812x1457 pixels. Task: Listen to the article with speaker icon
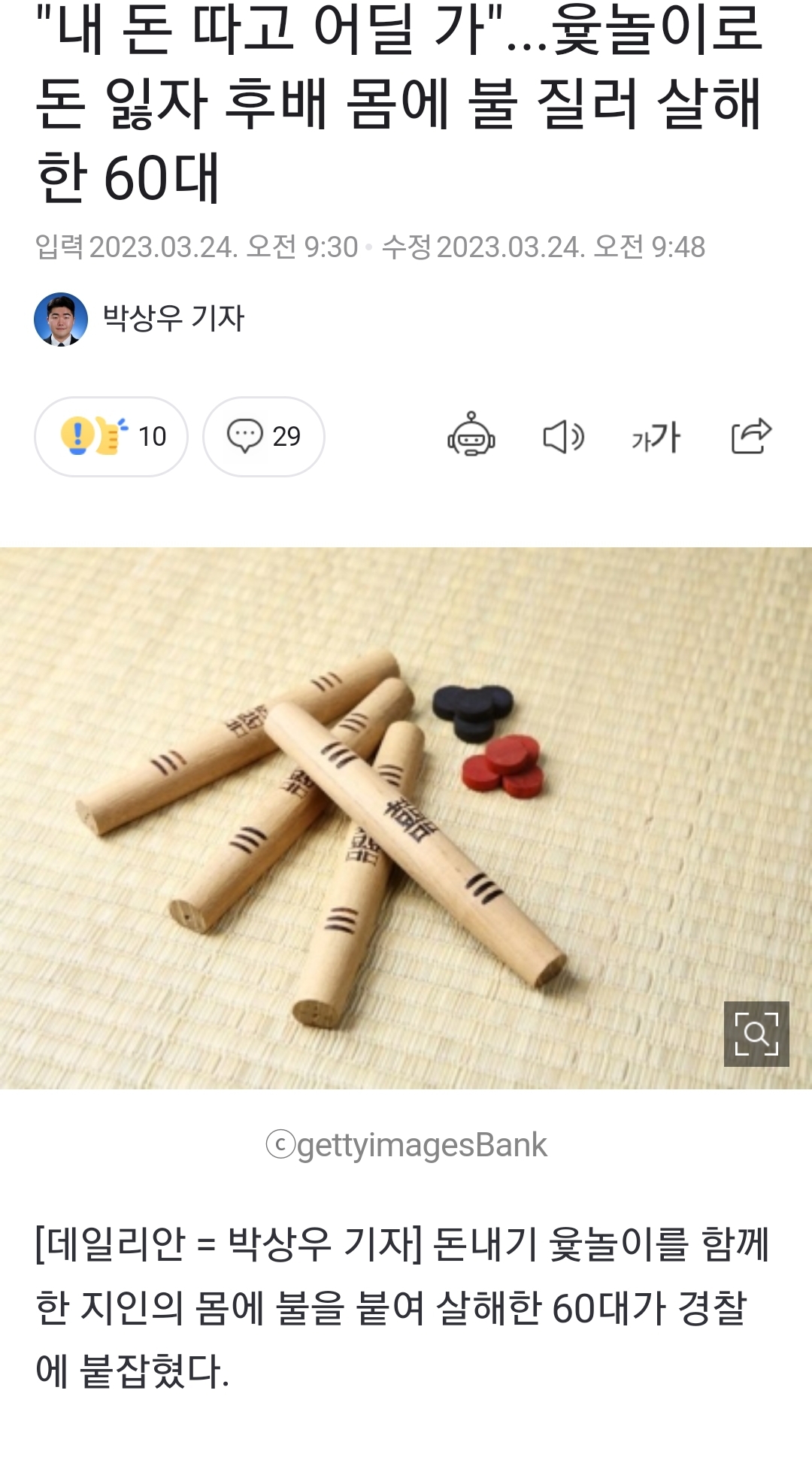563,437
